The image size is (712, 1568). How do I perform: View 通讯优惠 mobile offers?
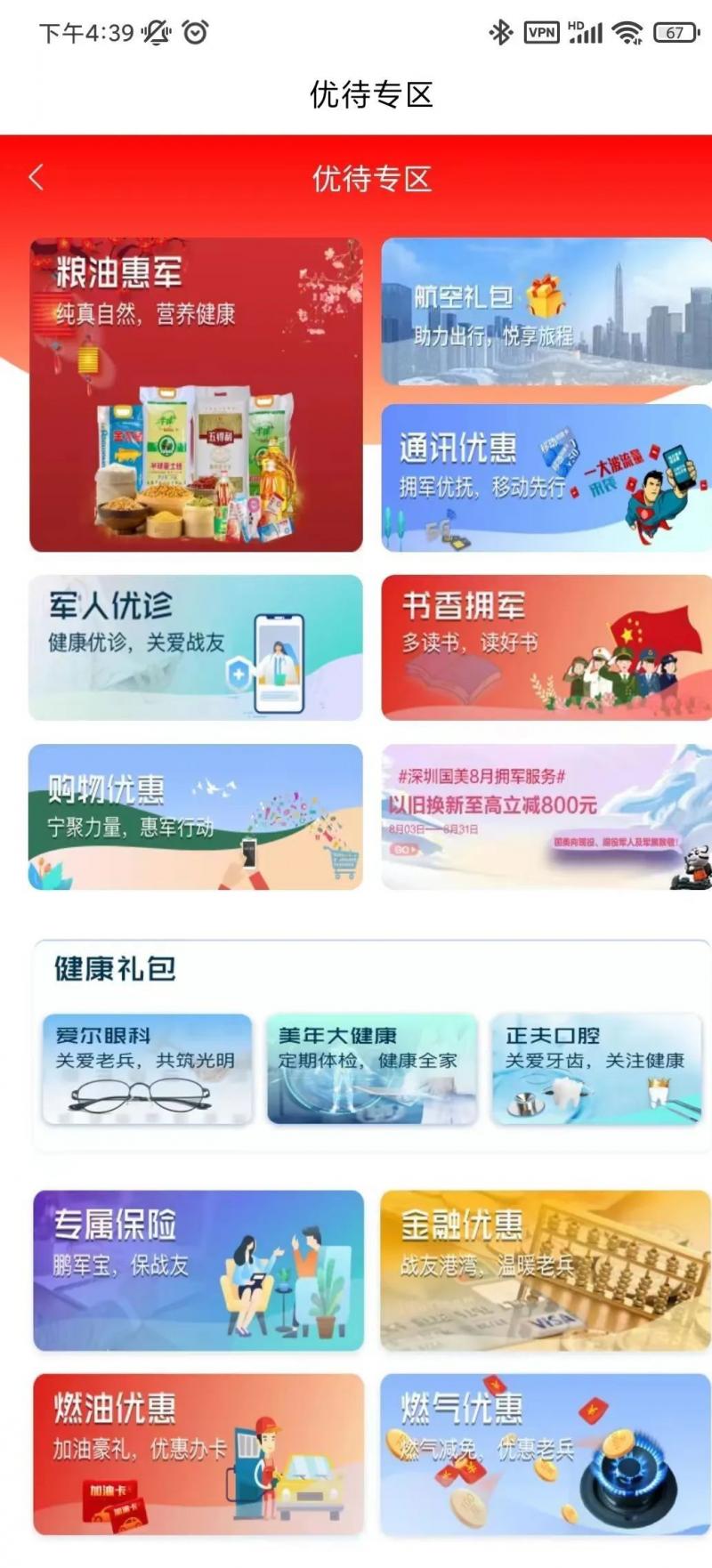(x=546, y=478)
